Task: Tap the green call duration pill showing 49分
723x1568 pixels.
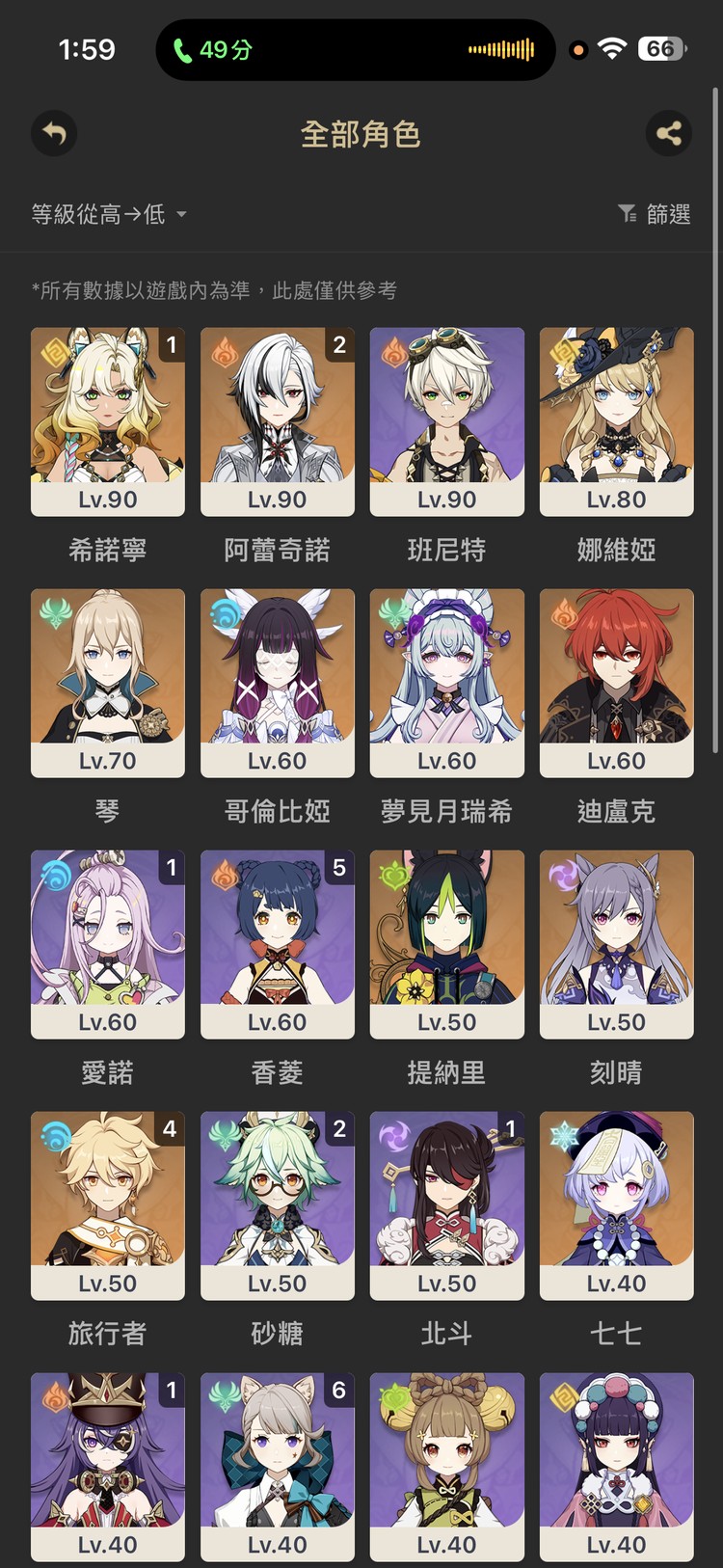Action: pyautogui.click(x=220, y=49)
